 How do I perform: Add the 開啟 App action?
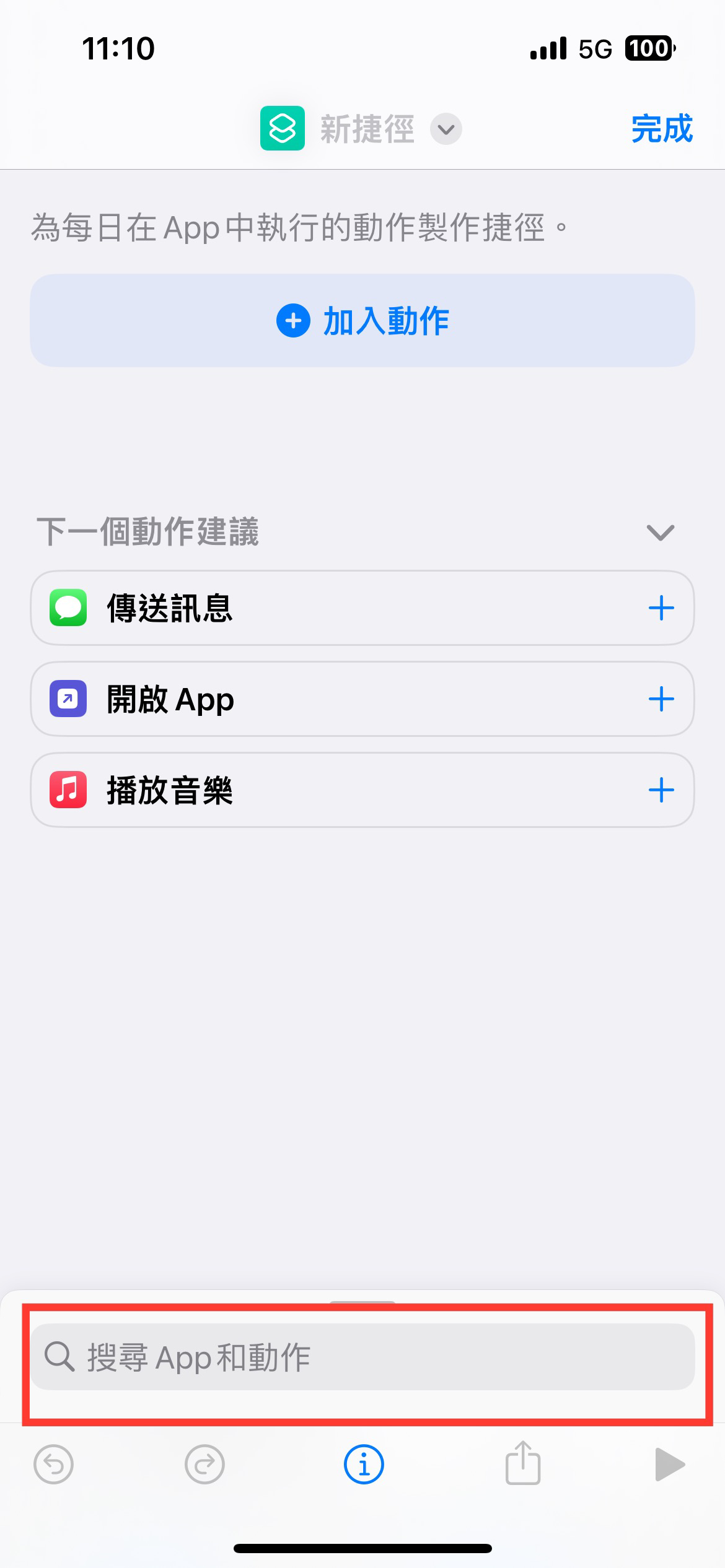(x=661, y=699)
